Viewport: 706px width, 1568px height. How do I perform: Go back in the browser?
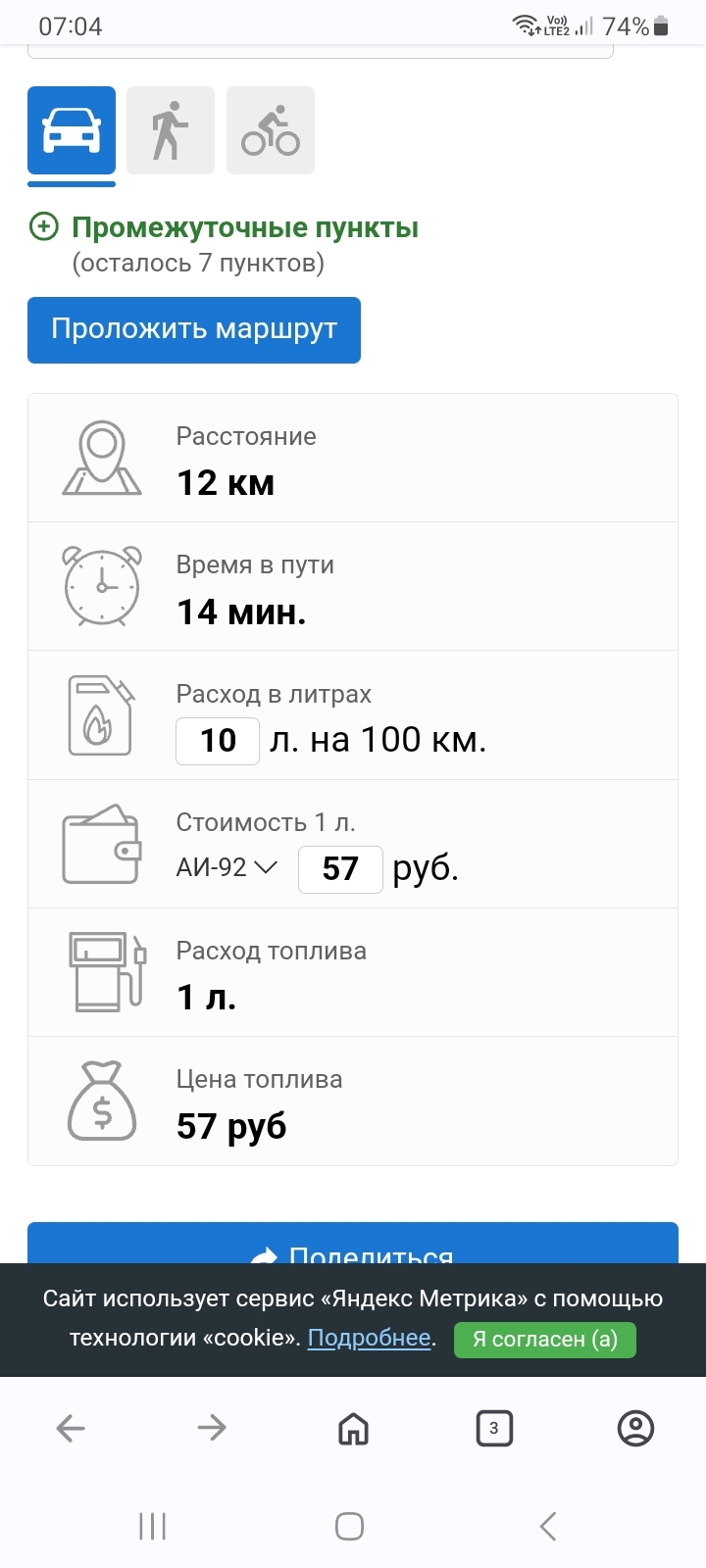[71, 1429]
